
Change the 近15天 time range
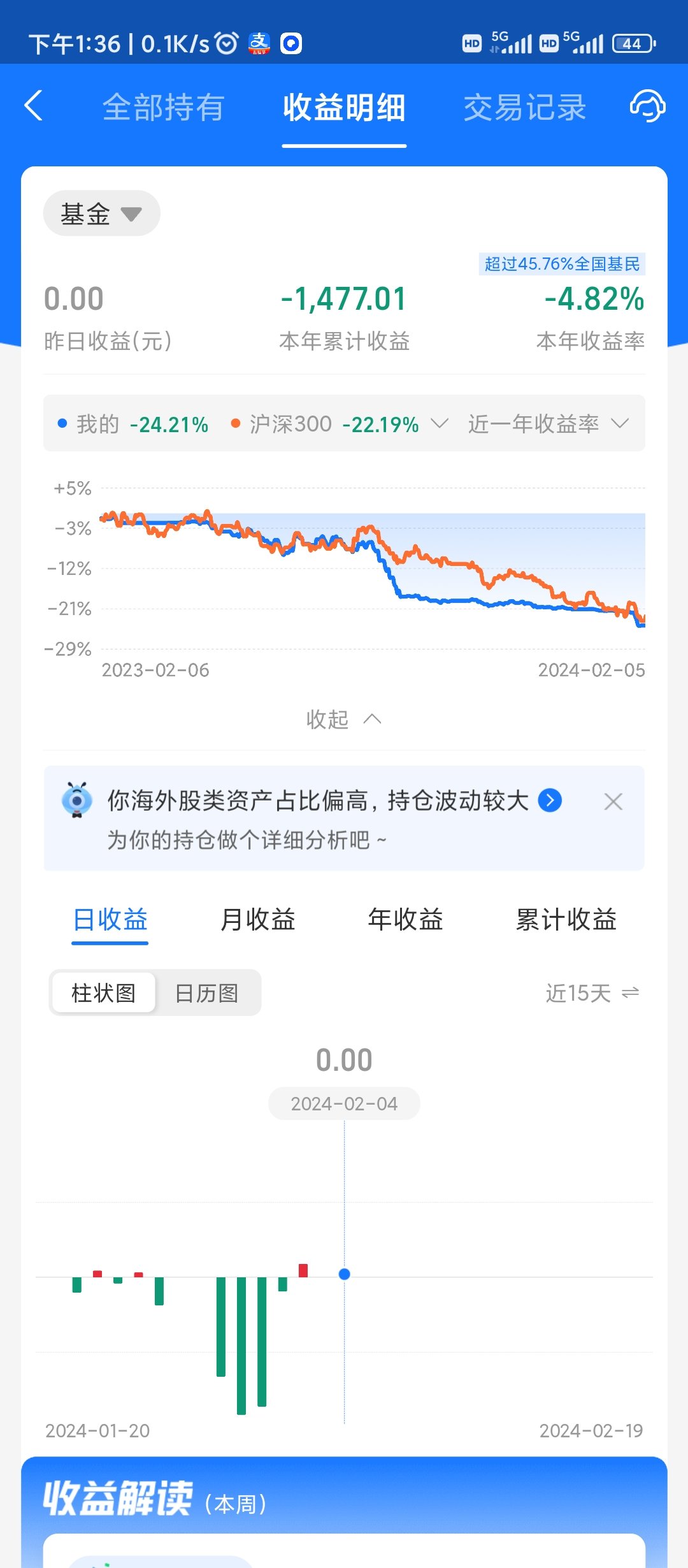[592, 993]
